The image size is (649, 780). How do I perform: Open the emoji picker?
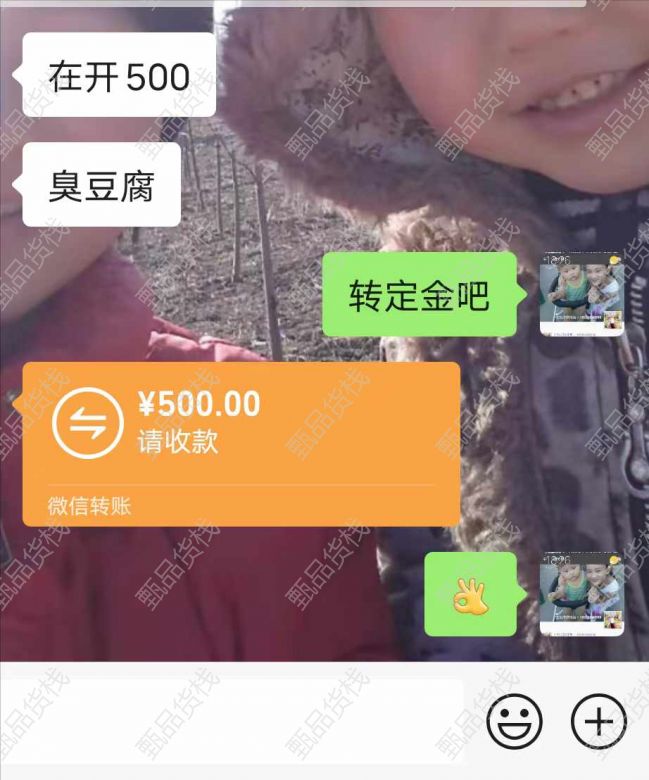point(514,720)
